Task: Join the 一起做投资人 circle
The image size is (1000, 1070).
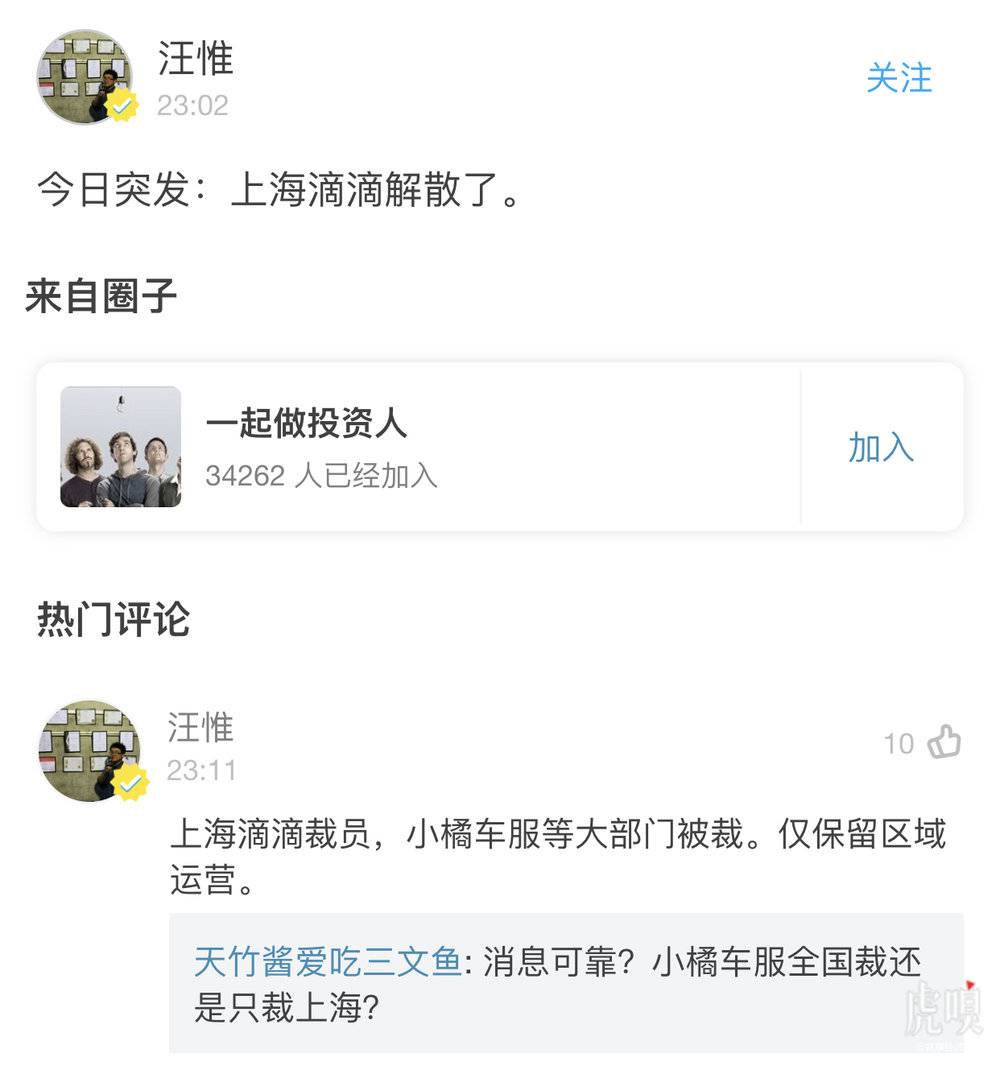Action: (880, 447)
